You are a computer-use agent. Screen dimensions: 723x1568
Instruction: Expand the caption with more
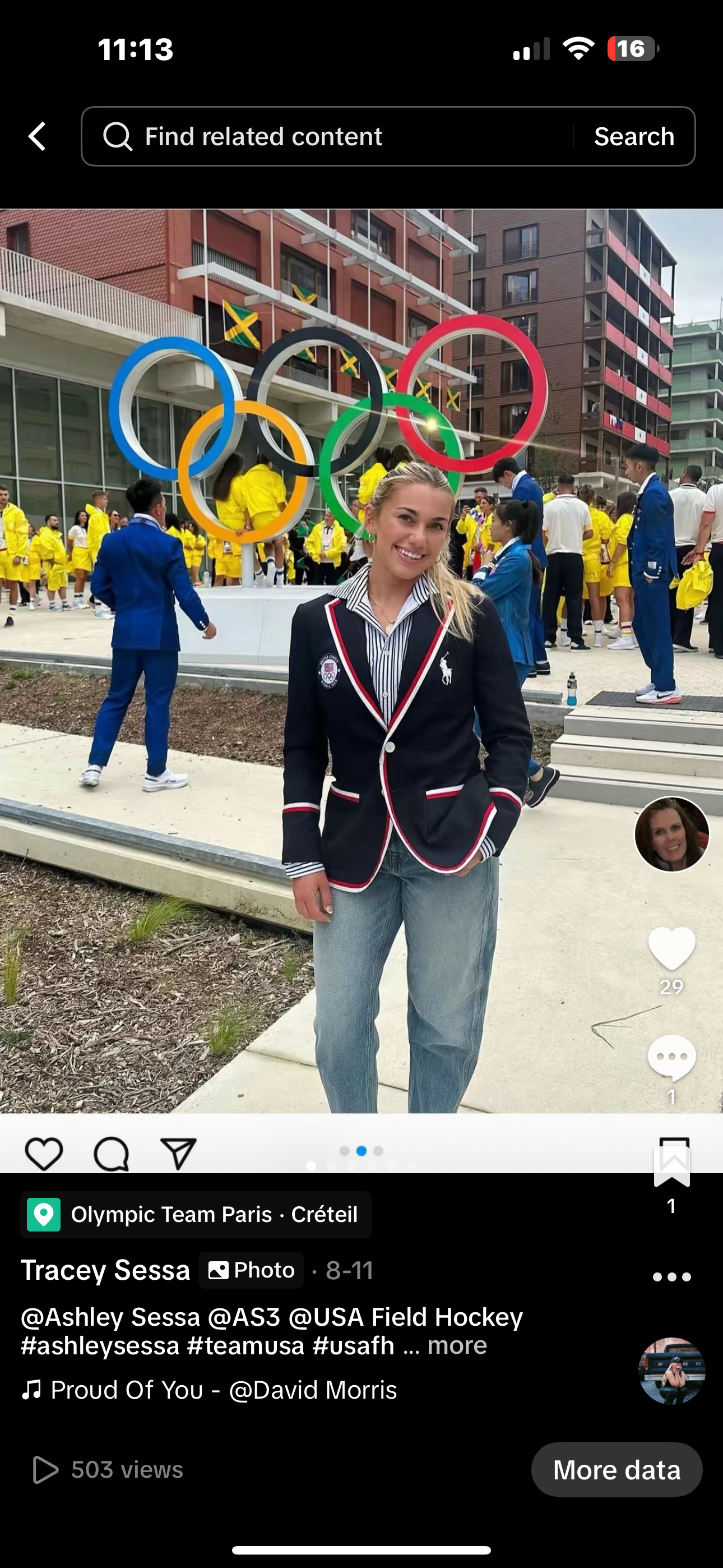[457, 1345]
